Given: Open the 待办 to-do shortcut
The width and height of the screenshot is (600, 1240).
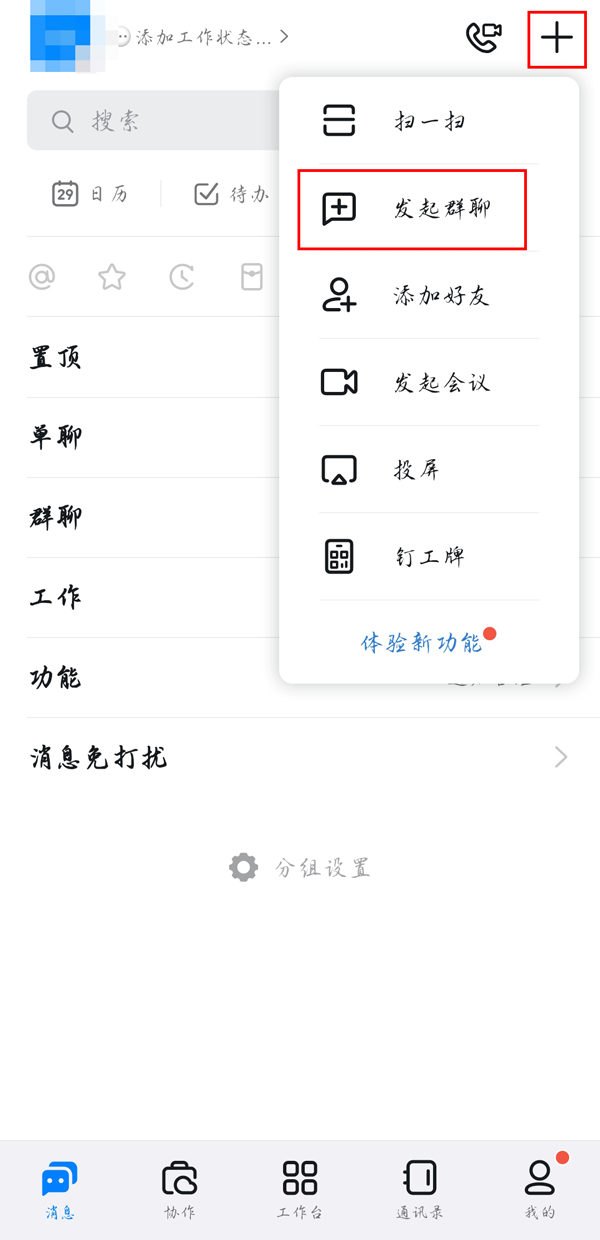Looking at the screenshot, I should pyautogui.click(x=231, y=194).
